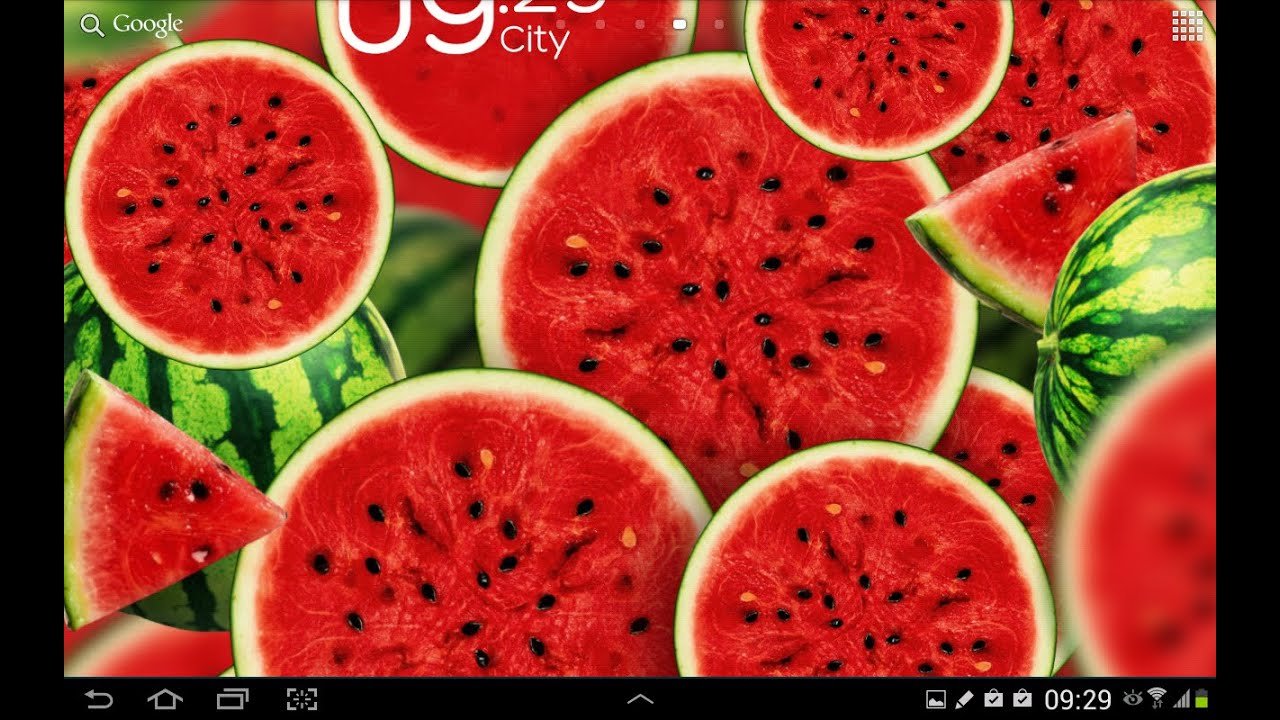The width and height of the screenshot is (1280, 720).
Task: Open the apps drawer grid
Action: pos(1187,26)
